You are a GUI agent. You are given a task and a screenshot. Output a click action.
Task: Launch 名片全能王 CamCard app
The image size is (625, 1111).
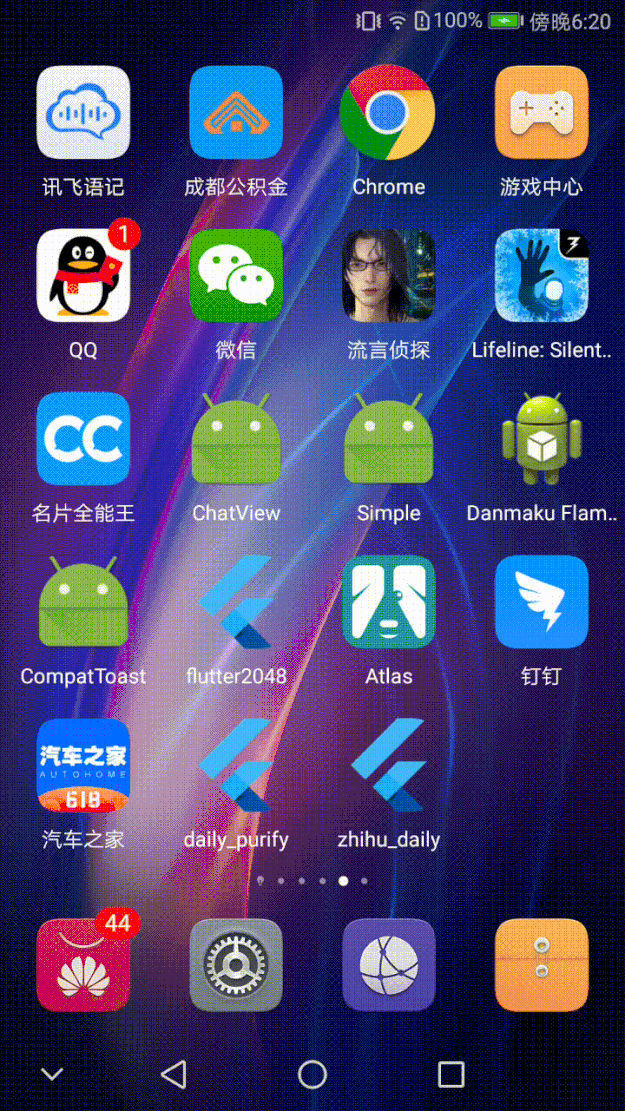(83, 439)
